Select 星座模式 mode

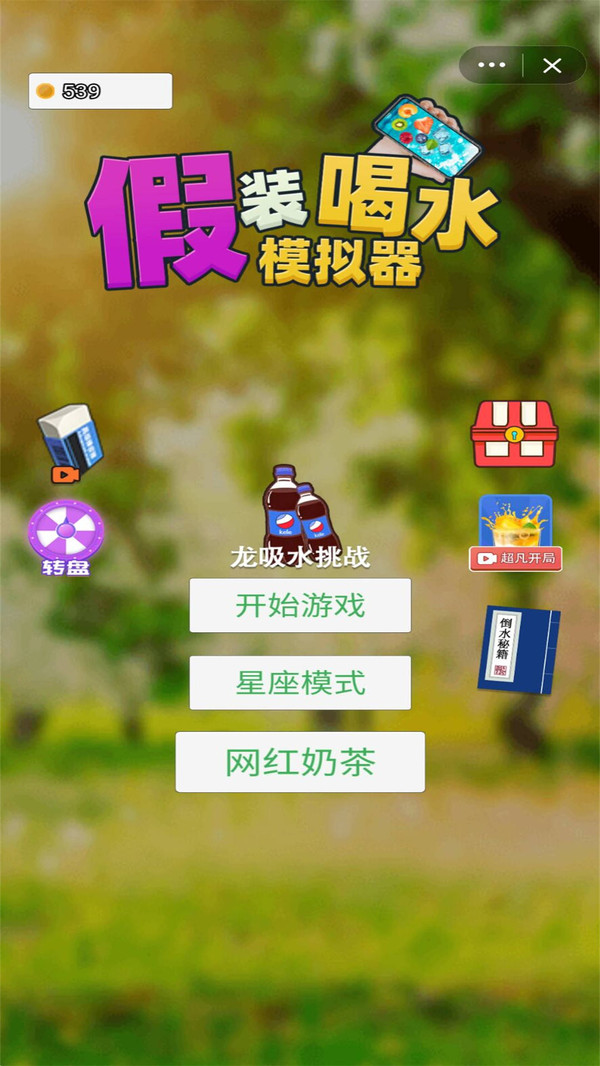click(x=300, y=683)
